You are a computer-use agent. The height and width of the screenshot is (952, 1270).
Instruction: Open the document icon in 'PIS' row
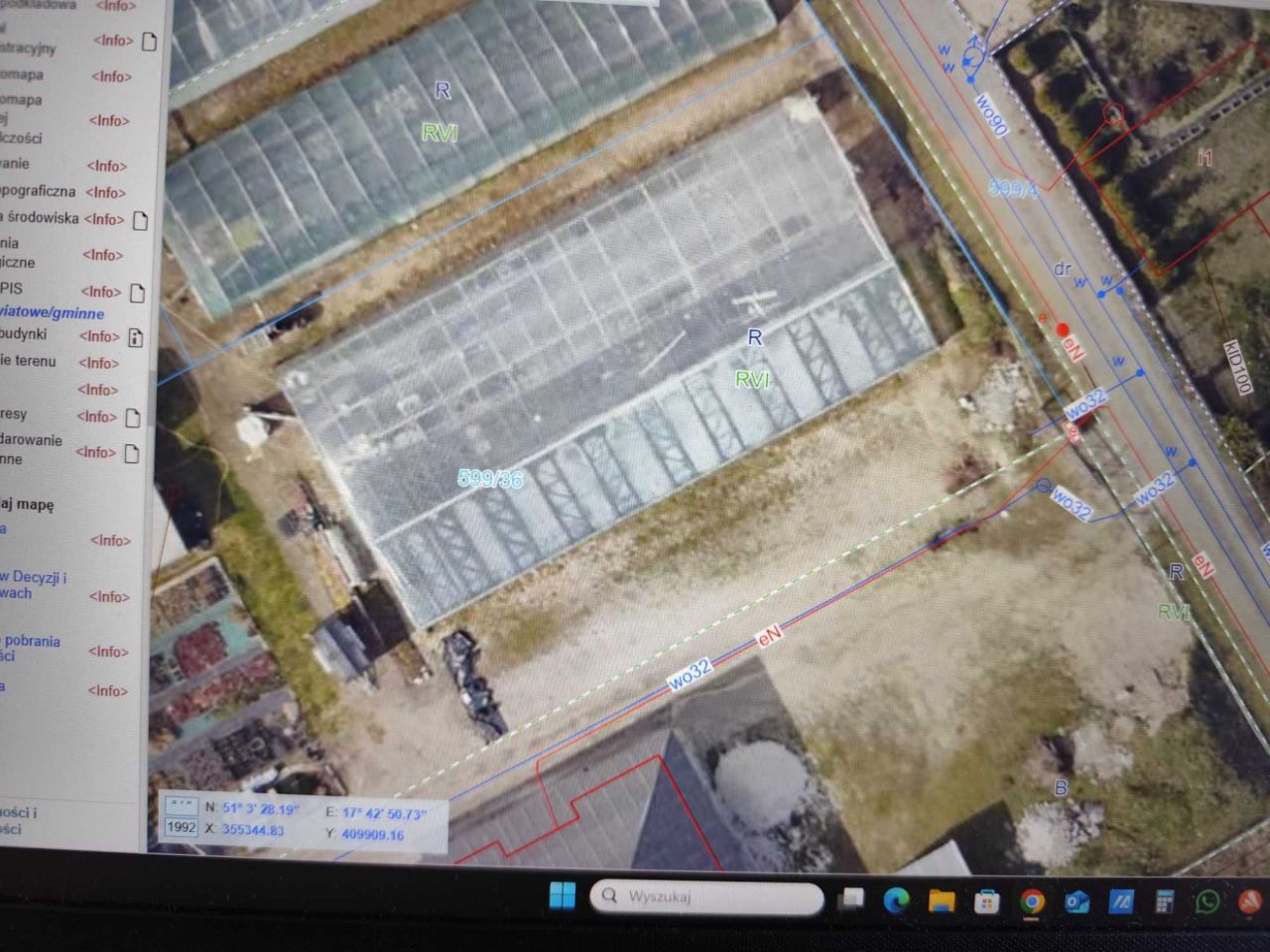click(137, 293)
